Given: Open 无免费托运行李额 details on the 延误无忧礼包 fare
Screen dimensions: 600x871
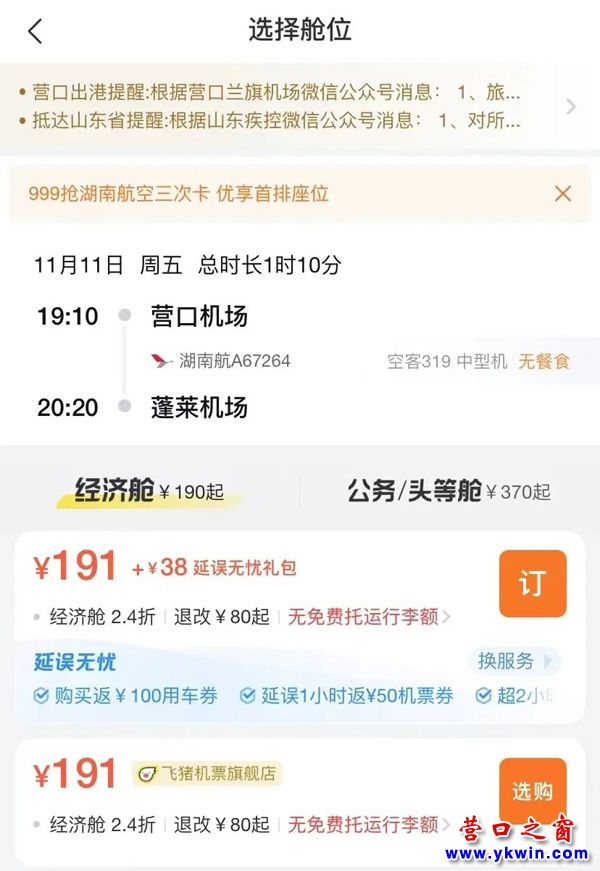Looking at the screenshot, I should [368, 617].
